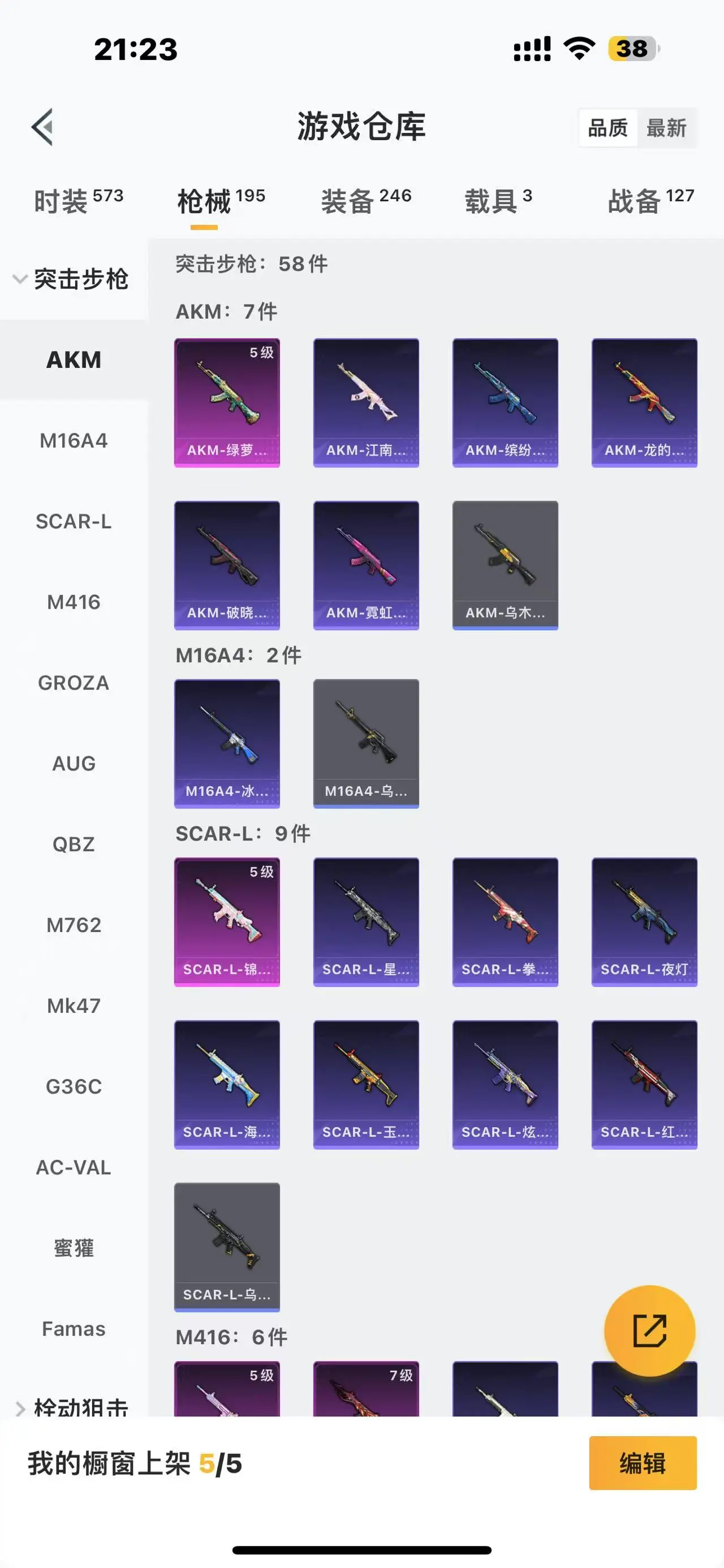This screenshot has height=1568, width=724.
Task: Open the AKM-绿萝 level 5 skin
Action: coord(227,403)
